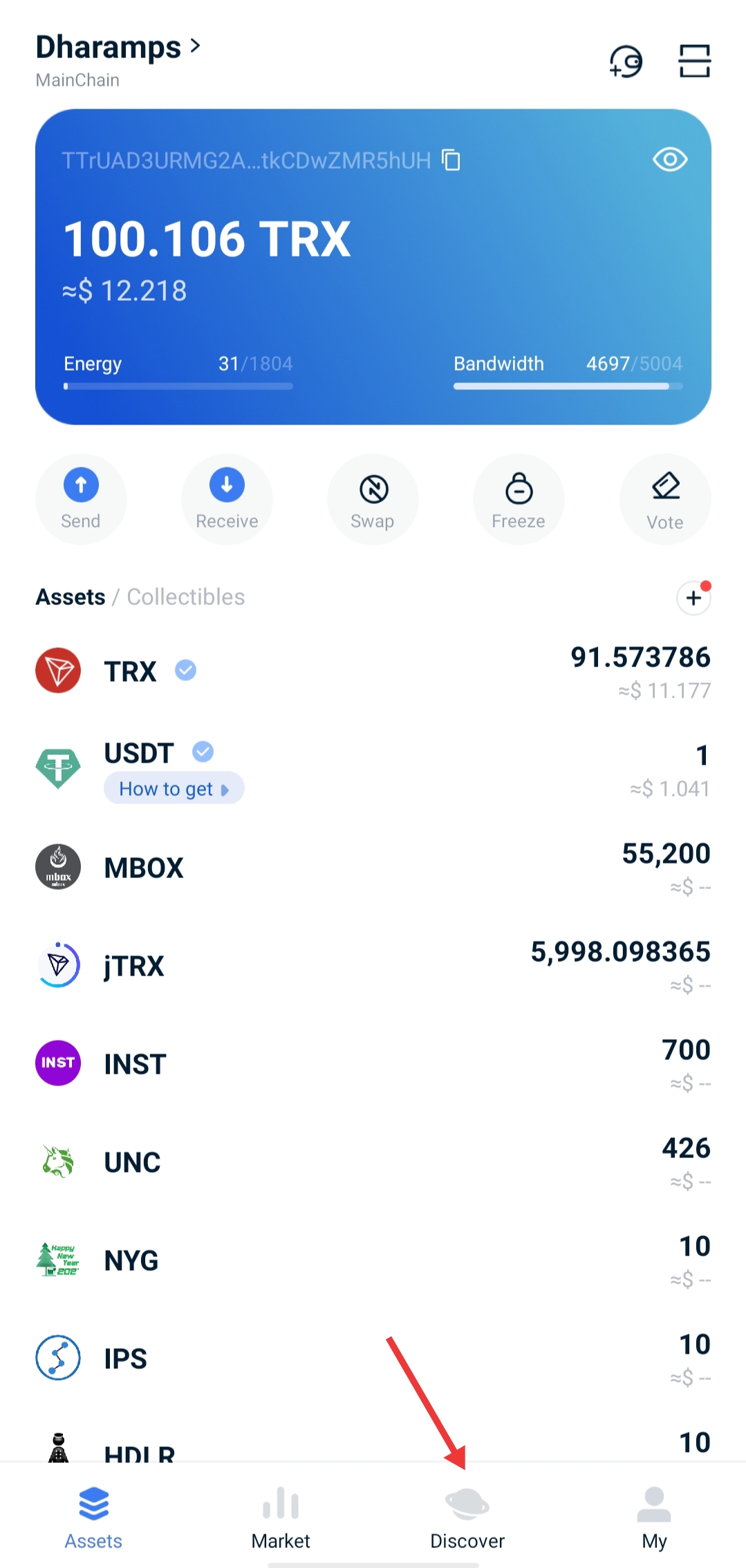Open the jTRX asset row

tap(373, 966)
